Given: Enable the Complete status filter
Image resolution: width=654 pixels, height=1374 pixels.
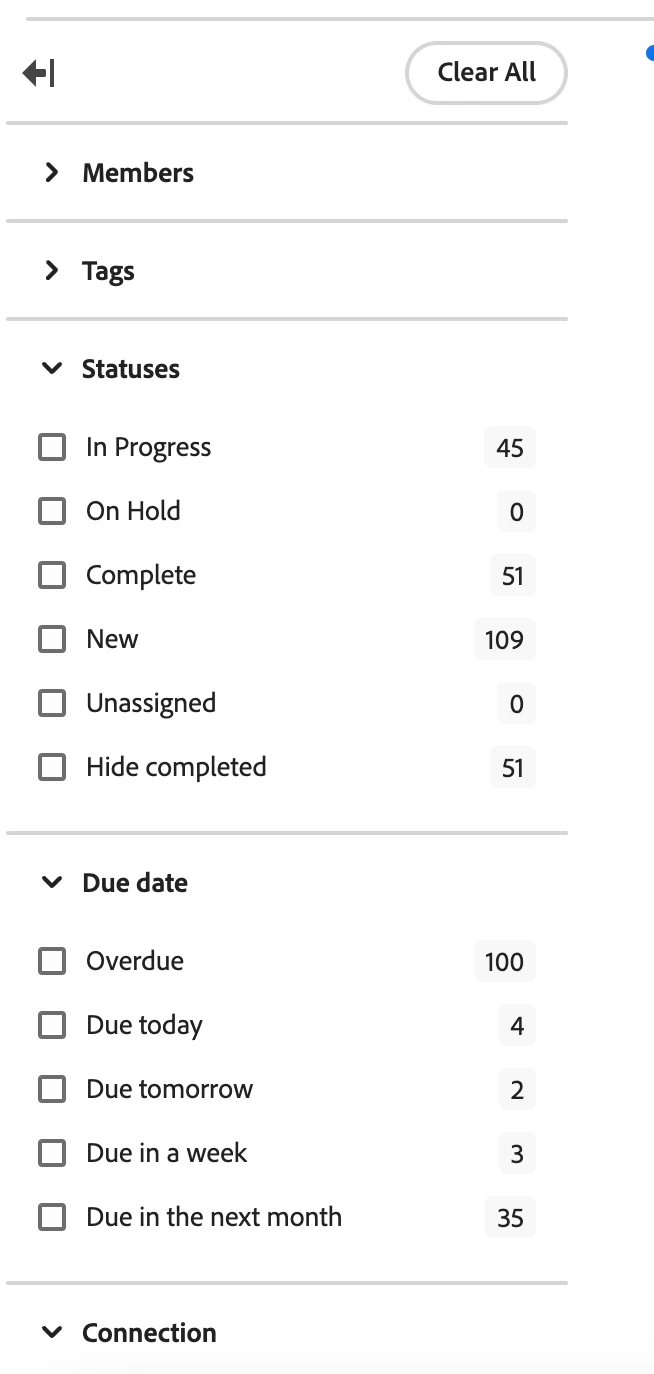Looking at the screenshot, I should coord(52,575).
